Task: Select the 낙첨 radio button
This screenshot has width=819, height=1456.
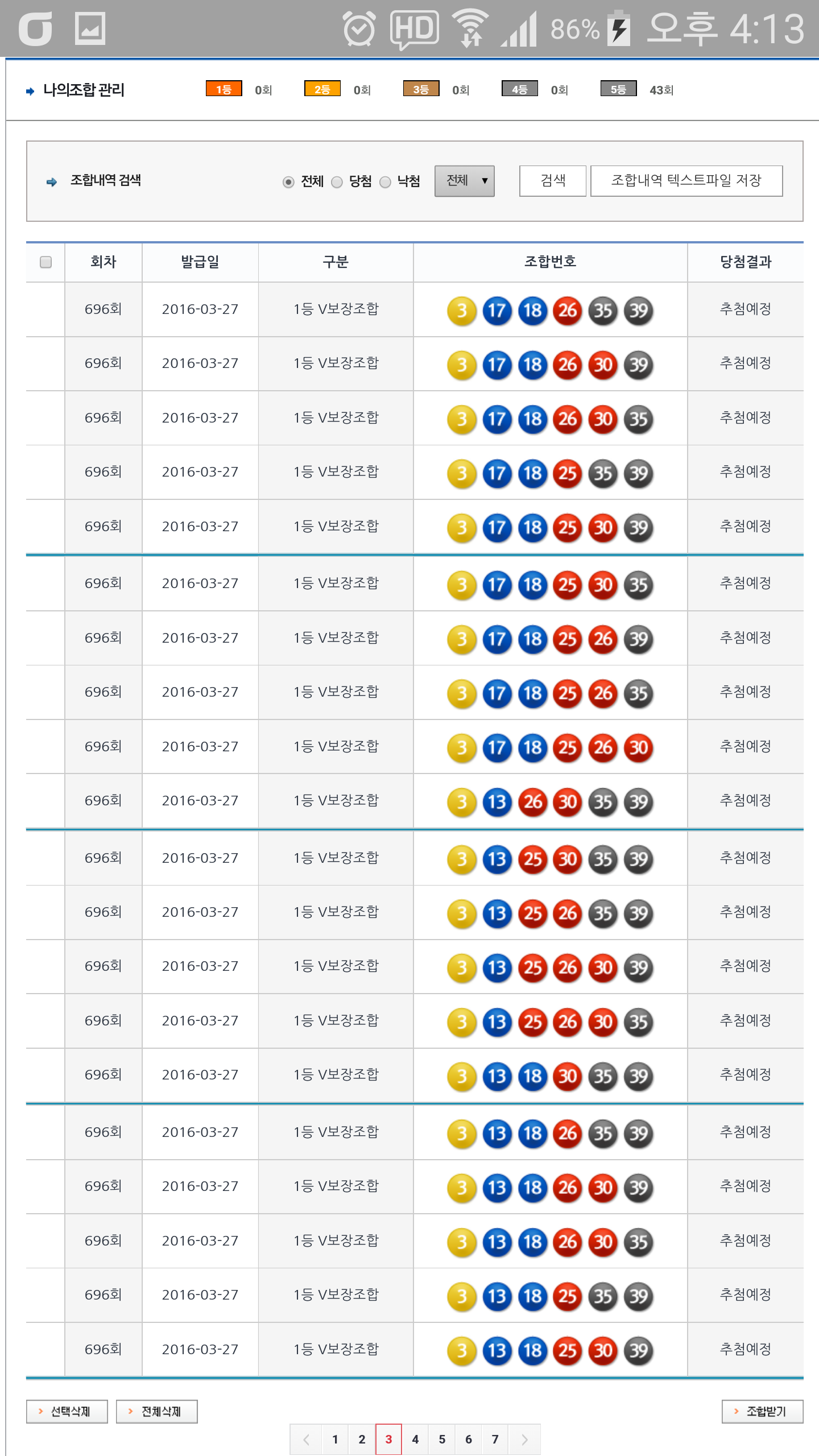Action: [385, 182]
